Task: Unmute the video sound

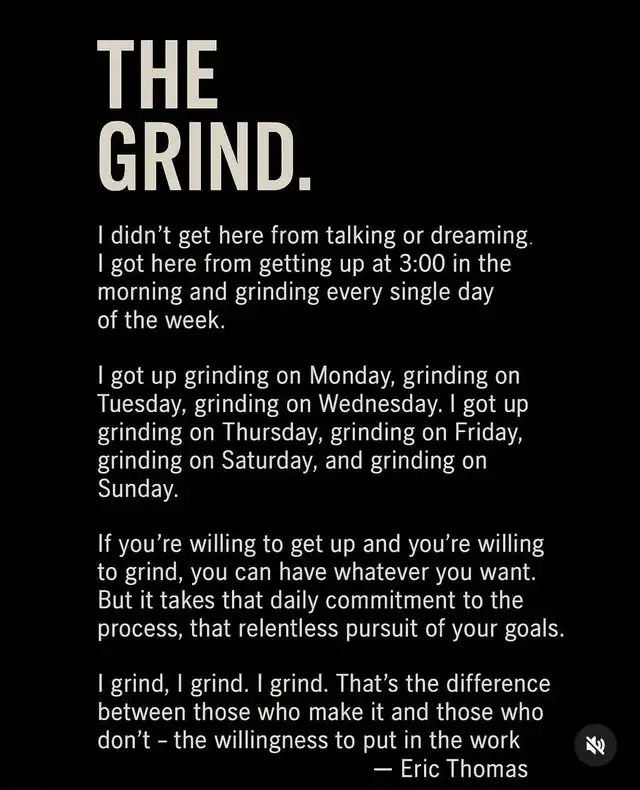Action: pyautogui.click(x=596, y=745)
